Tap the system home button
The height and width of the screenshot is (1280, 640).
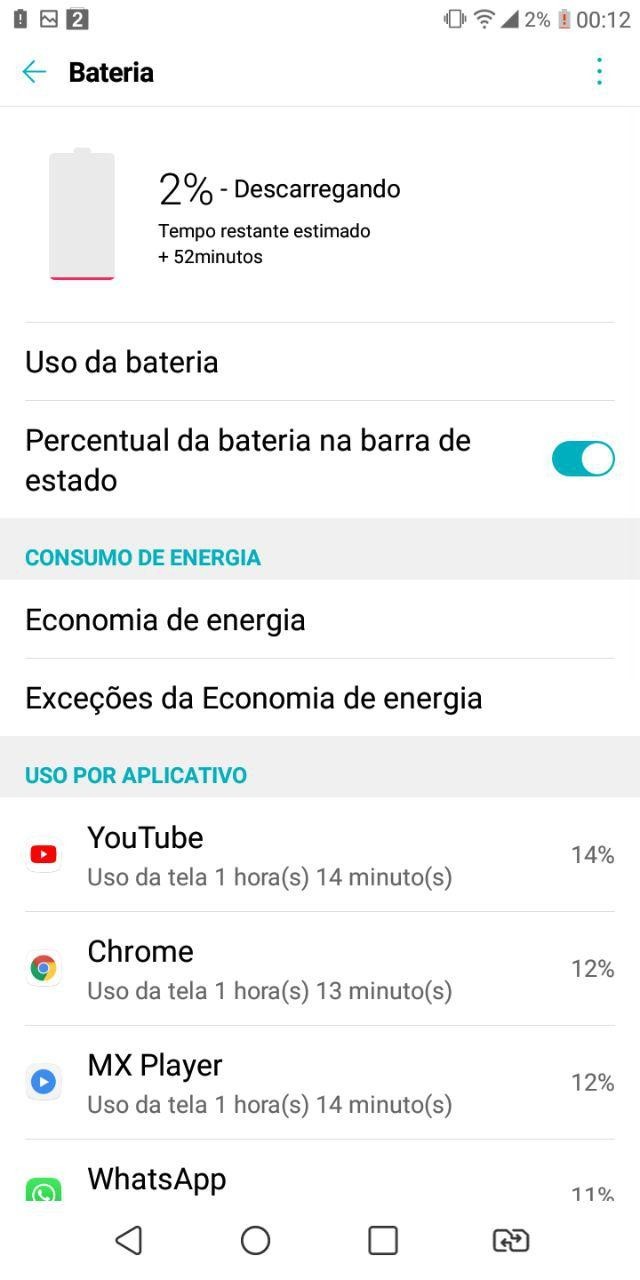tap(256, 1241)
